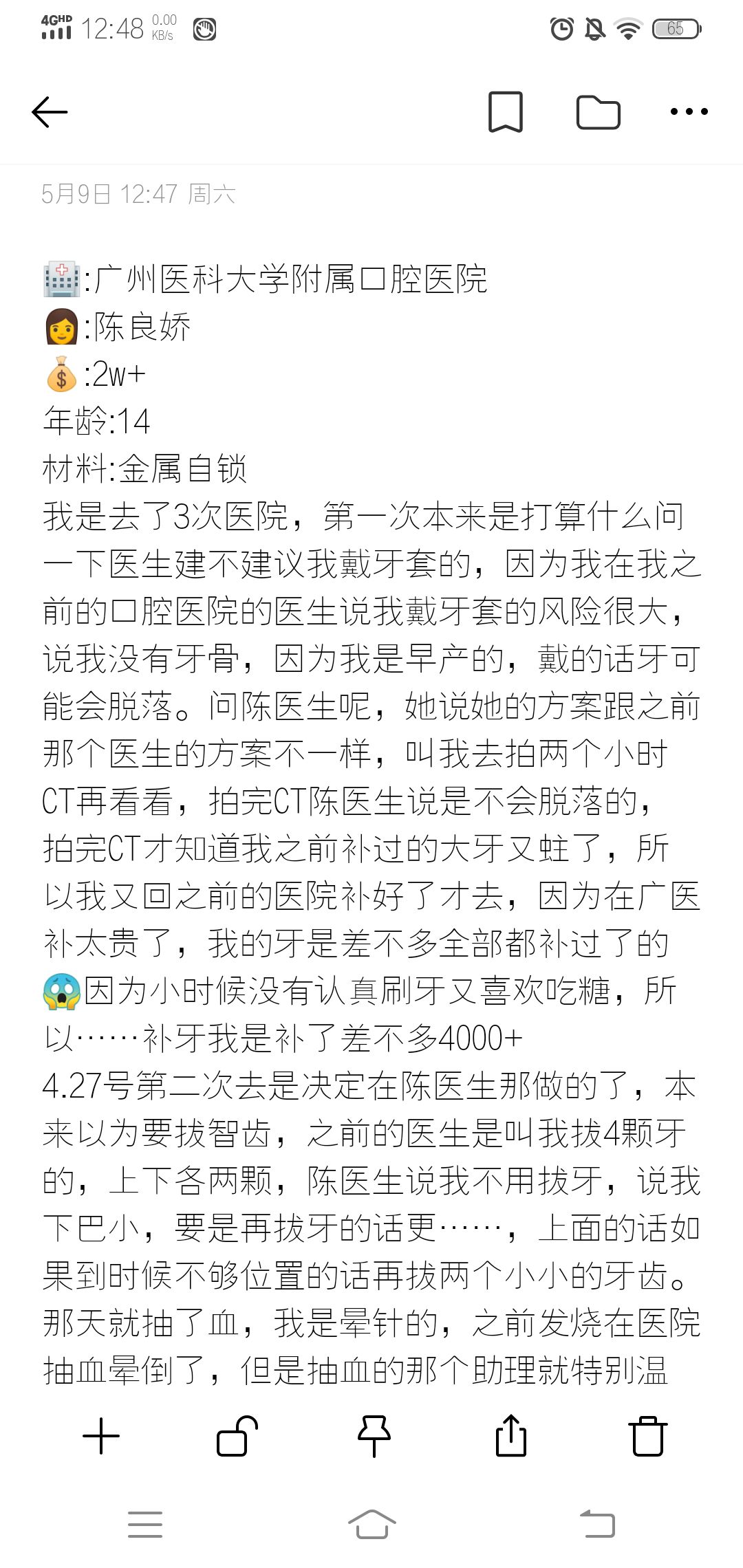Delete this note with trash icon
This screenshot has height=1568, width=743.
point(647,1436)
